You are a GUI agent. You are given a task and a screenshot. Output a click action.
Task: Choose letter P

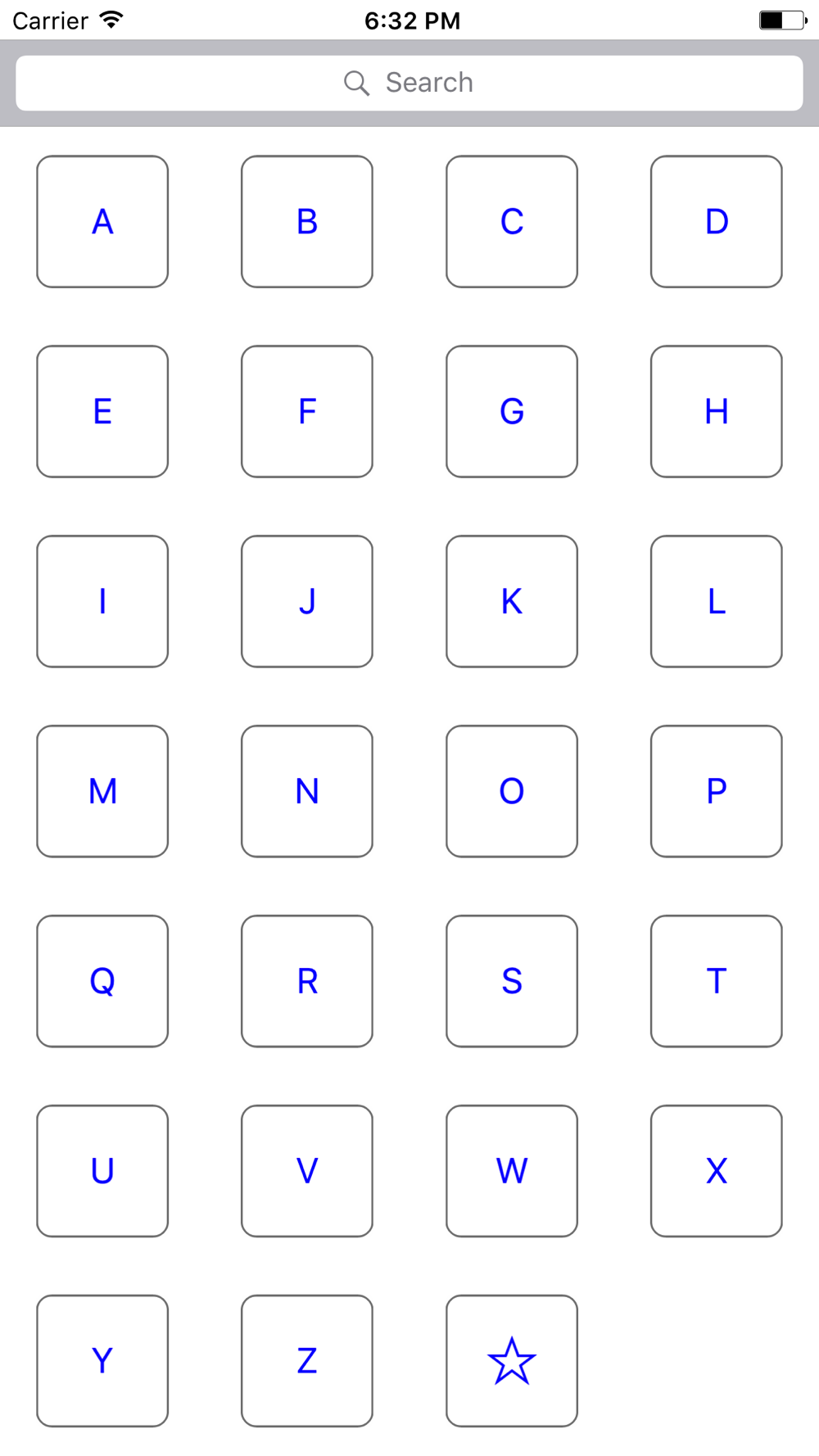pos(717,791)
